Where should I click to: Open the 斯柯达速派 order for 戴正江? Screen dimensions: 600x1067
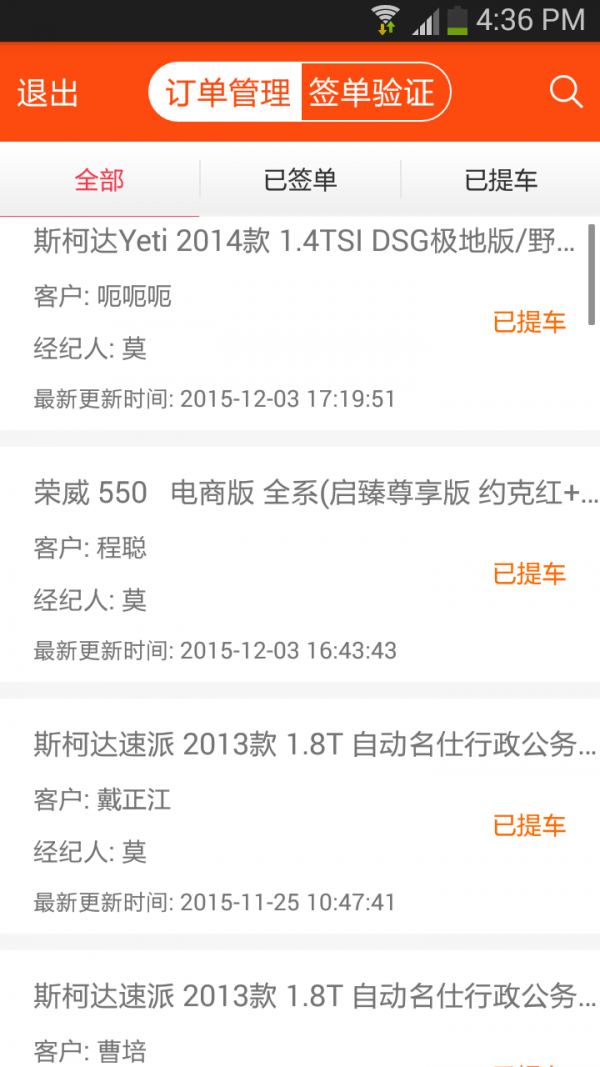(x=300, y=816)
